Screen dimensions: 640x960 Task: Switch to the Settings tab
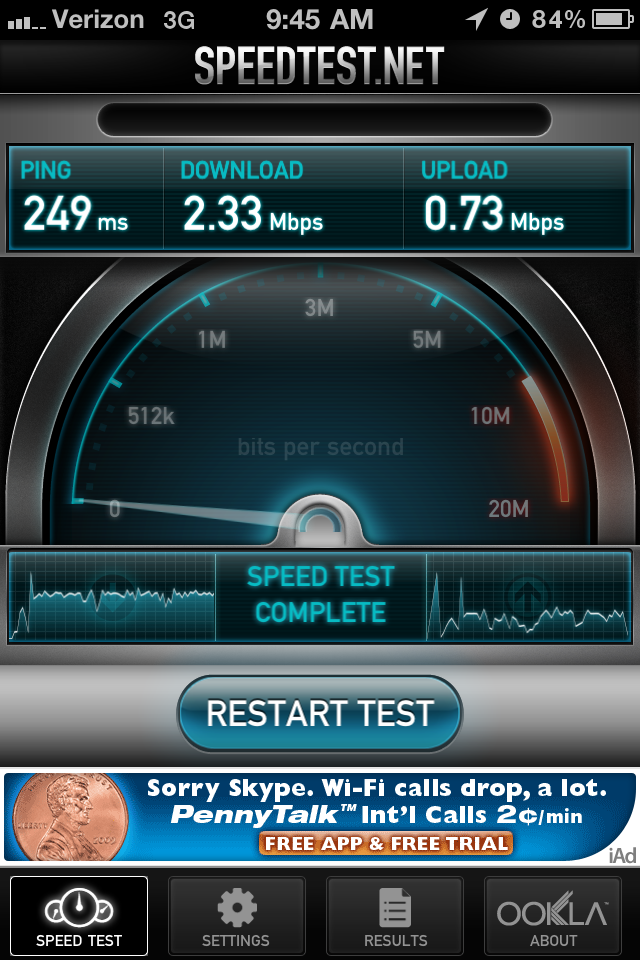(236, 916)
